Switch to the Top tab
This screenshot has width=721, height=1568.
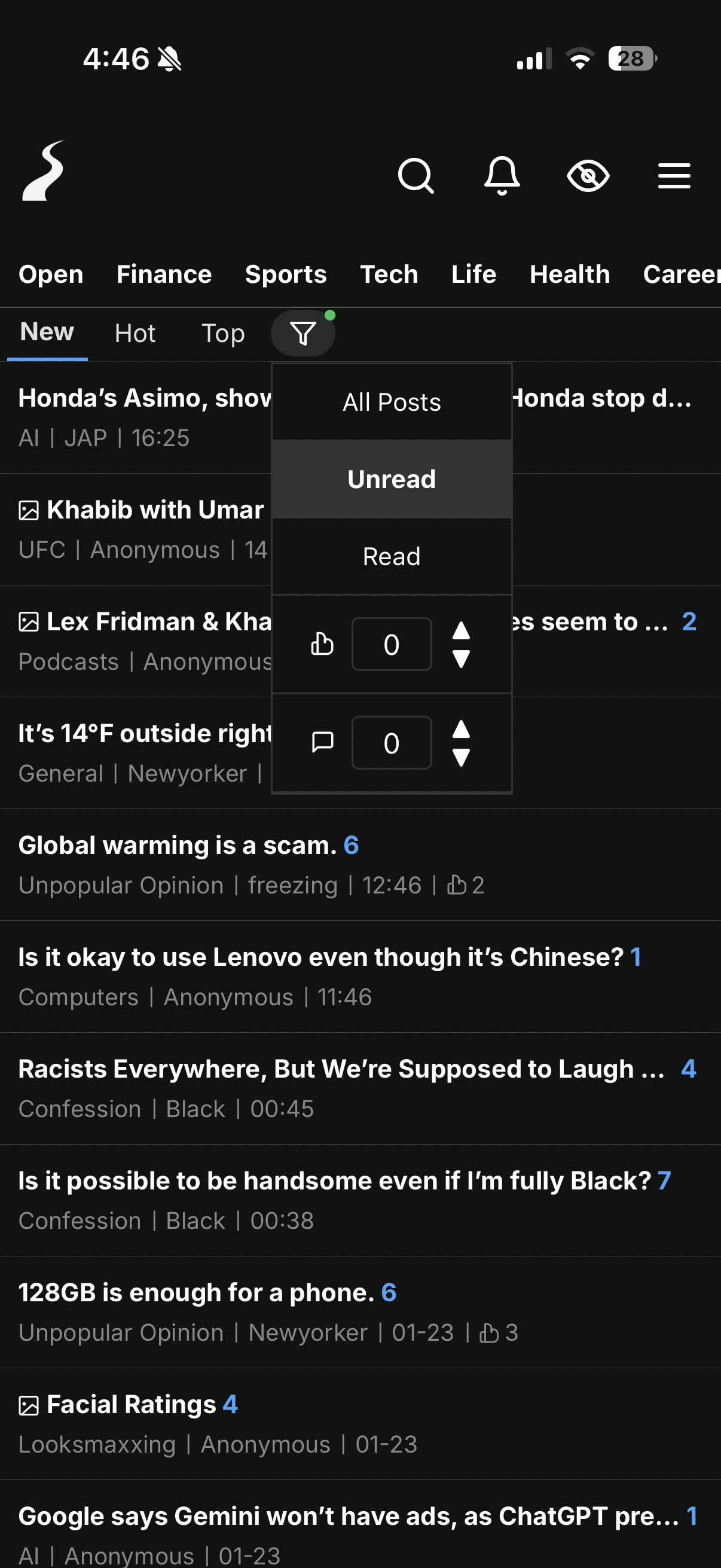click(224, 334)
